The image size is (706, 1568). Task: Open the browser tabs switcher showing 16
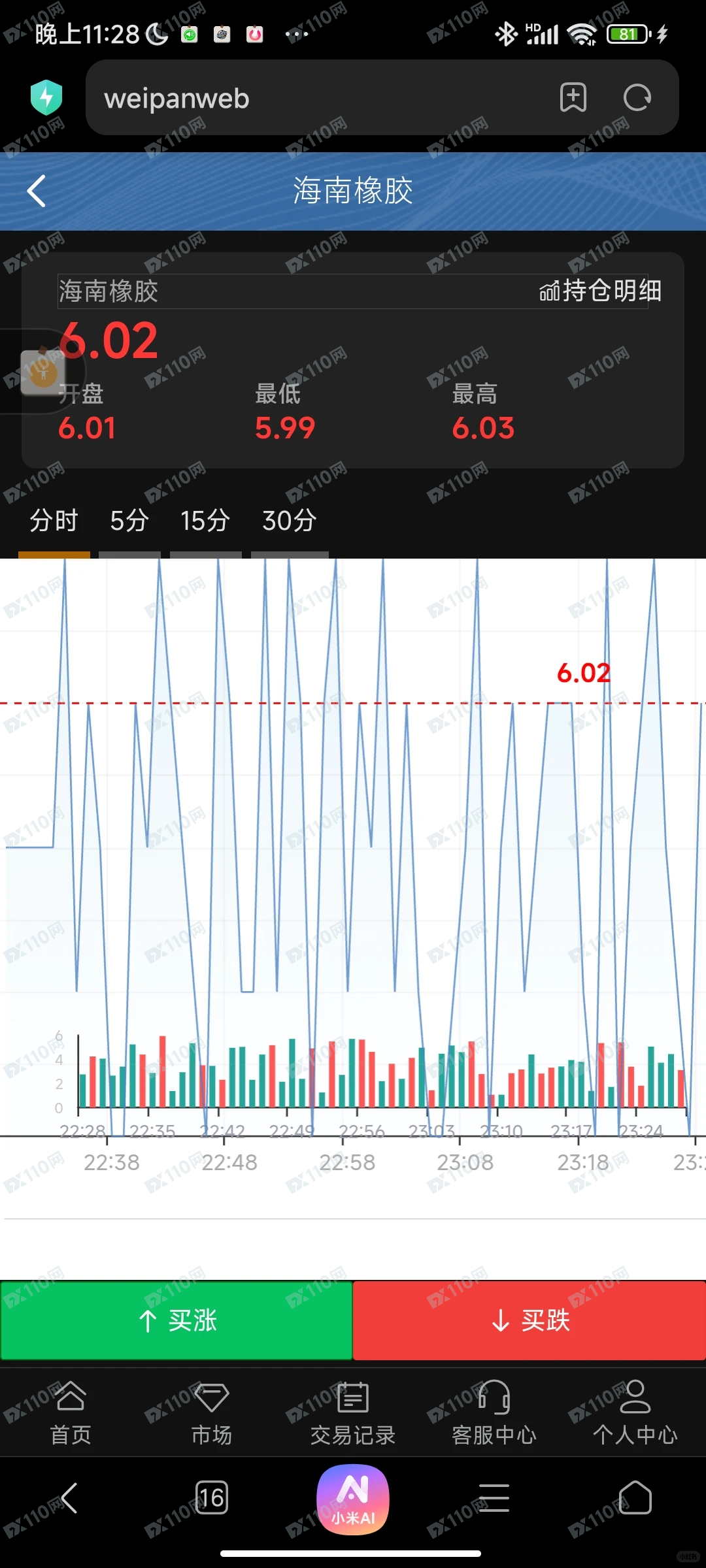(212, 1497)
